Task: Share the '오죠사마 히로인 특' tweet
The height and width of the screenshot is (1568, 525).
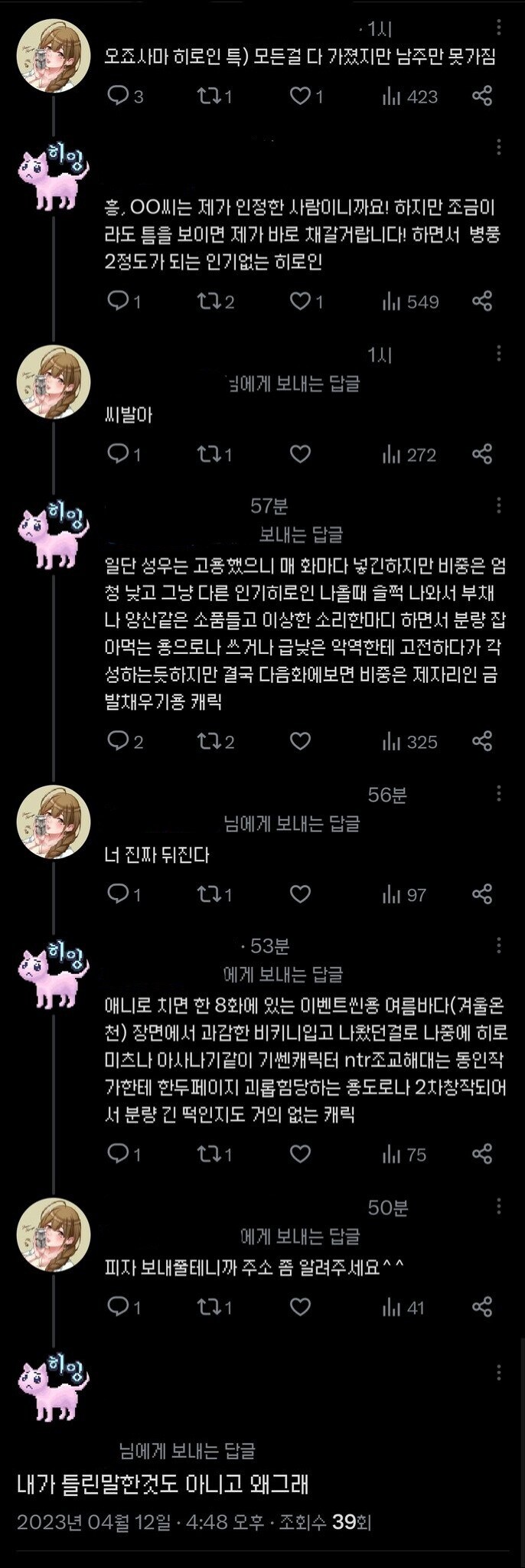Action: 482,96
